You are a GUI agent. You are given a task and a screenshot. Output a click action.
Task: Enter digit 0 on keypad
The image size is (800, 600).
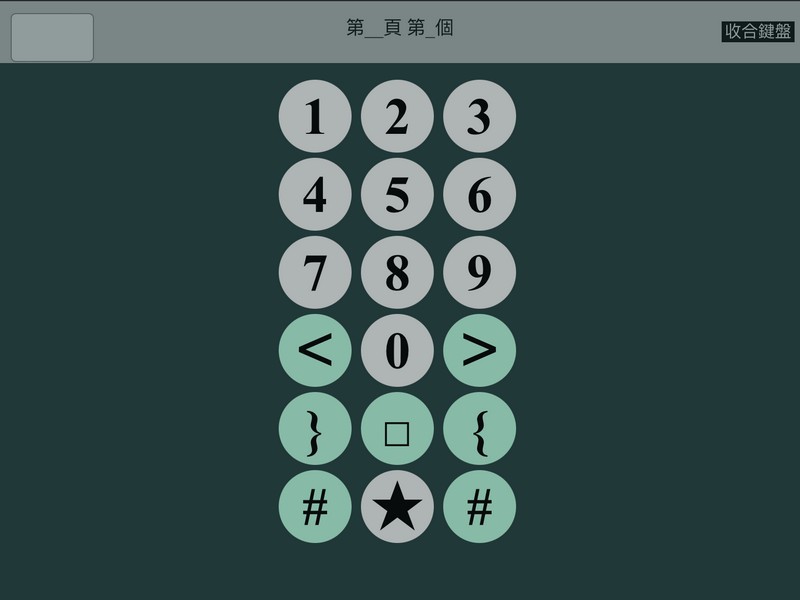click(x=397, y=350)
